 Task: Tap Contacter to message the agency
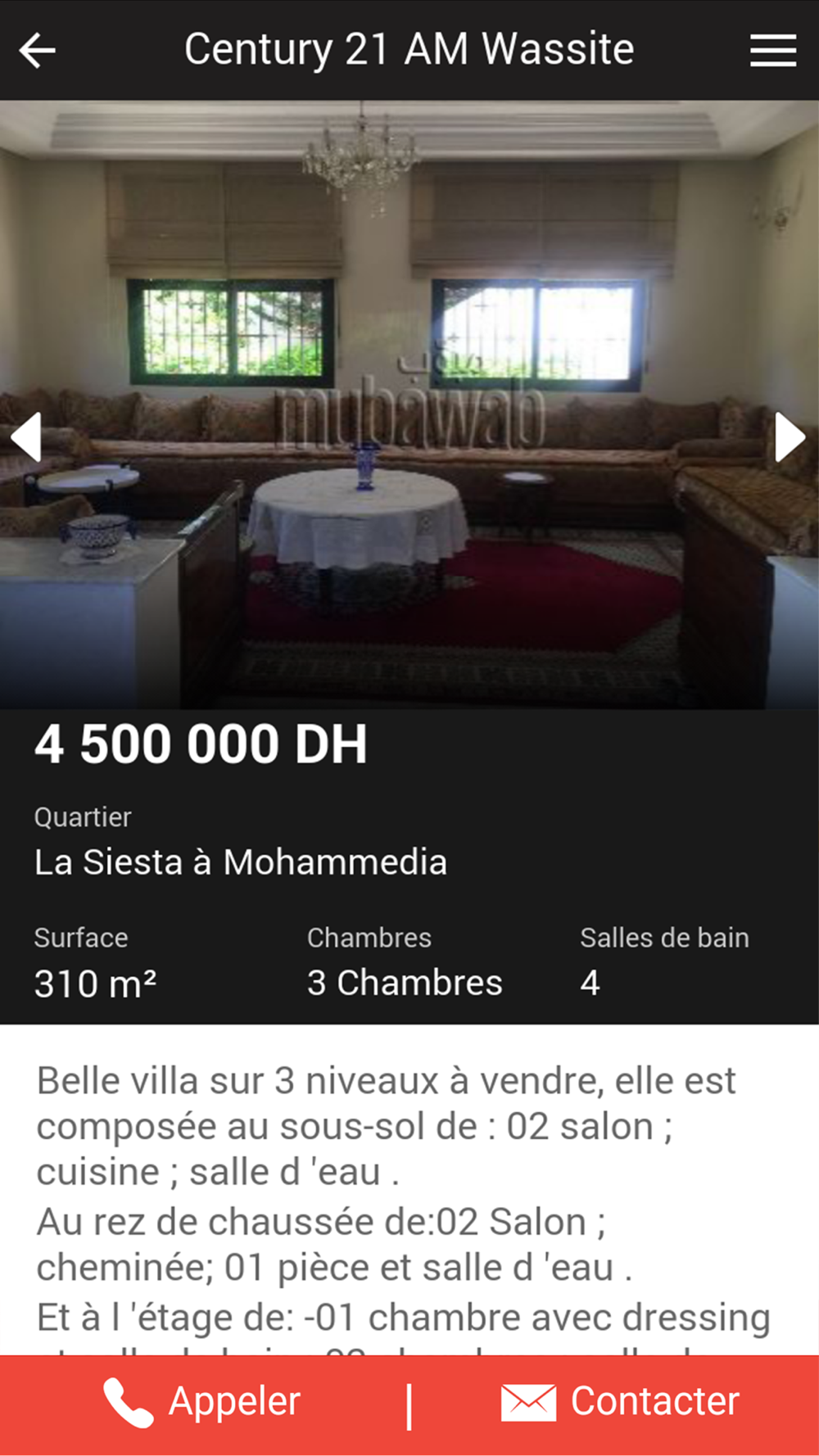[620, 1402]
